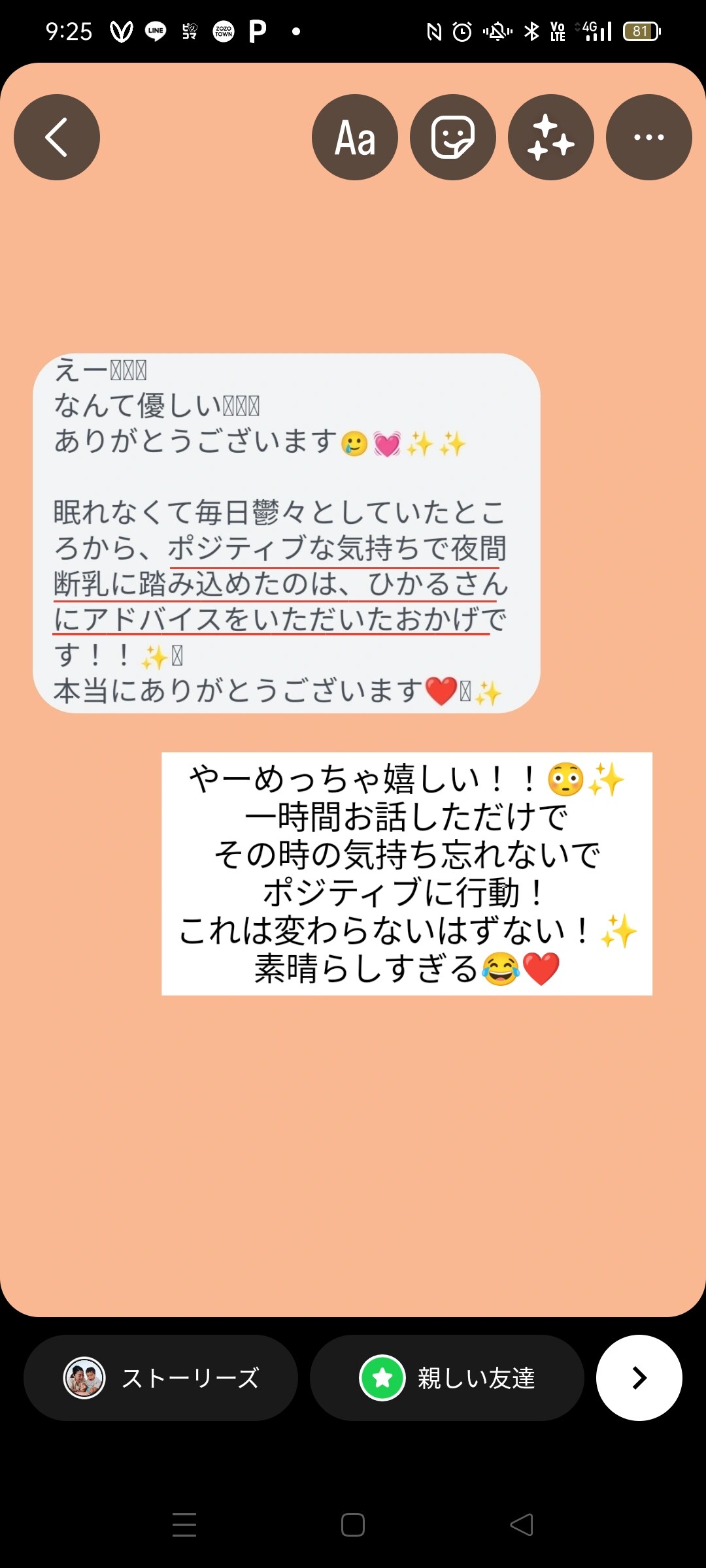Open the three-dot more options menu
706x1568 pixels.
[649, 137]
